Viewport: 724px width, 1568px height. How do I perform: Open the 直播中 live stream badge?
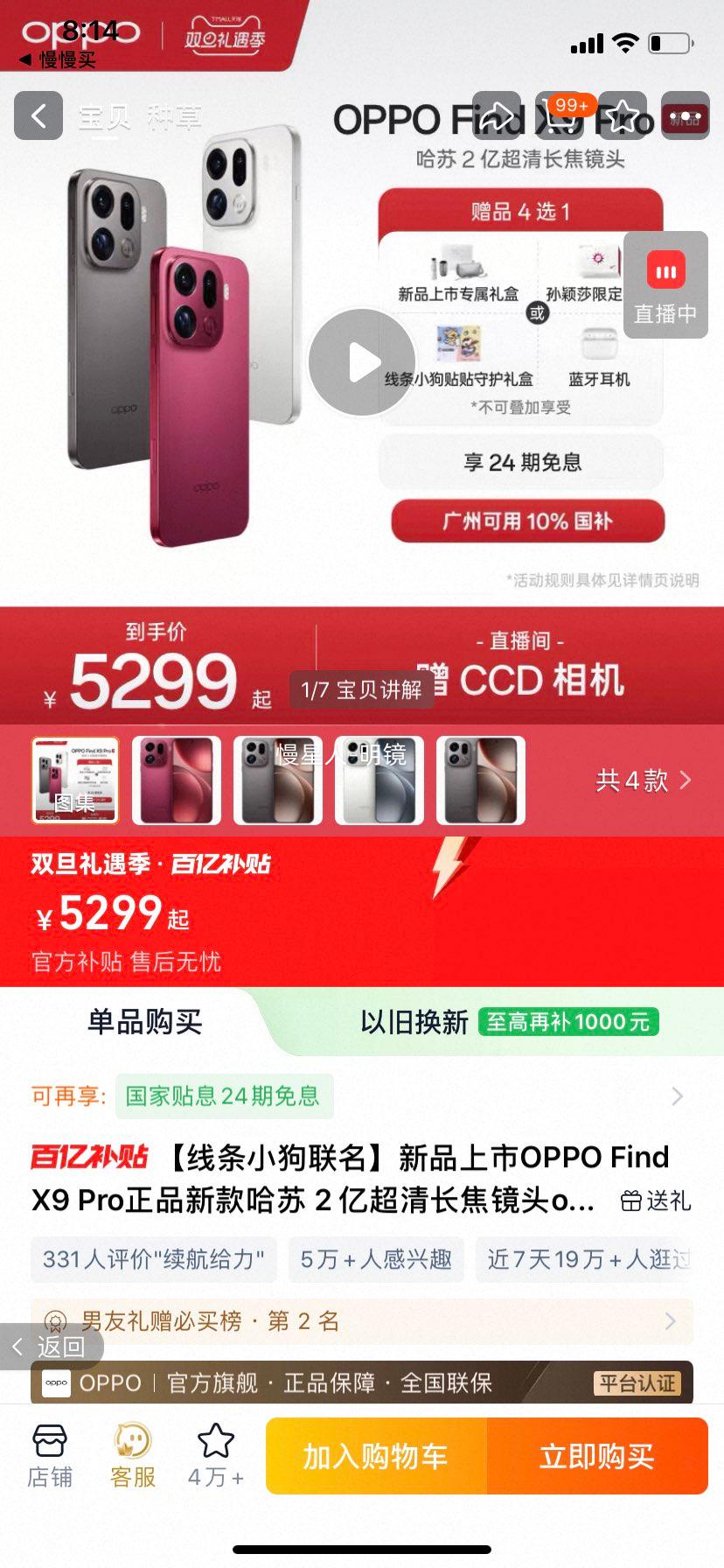point(665,286)
